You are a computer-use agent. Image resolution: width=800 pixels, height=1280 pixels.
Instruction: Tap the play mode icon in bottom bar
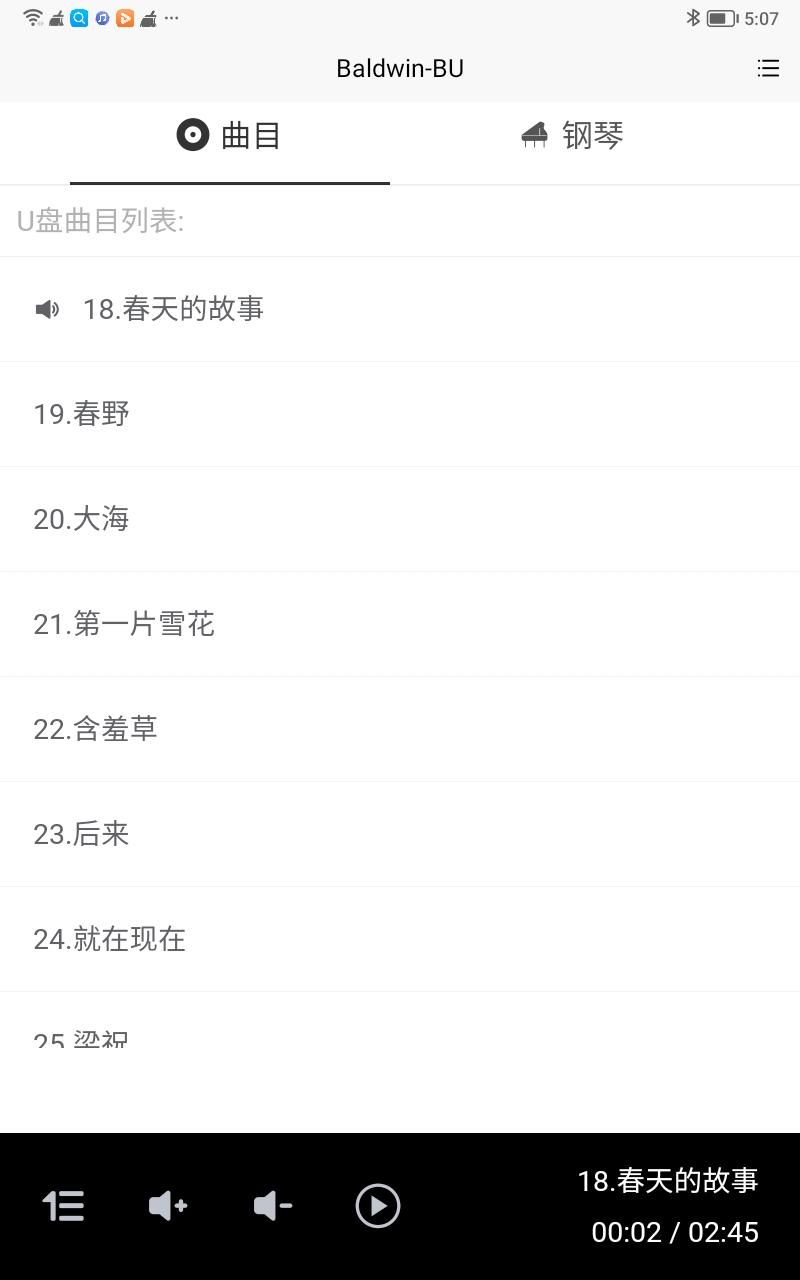point(63,1206)
